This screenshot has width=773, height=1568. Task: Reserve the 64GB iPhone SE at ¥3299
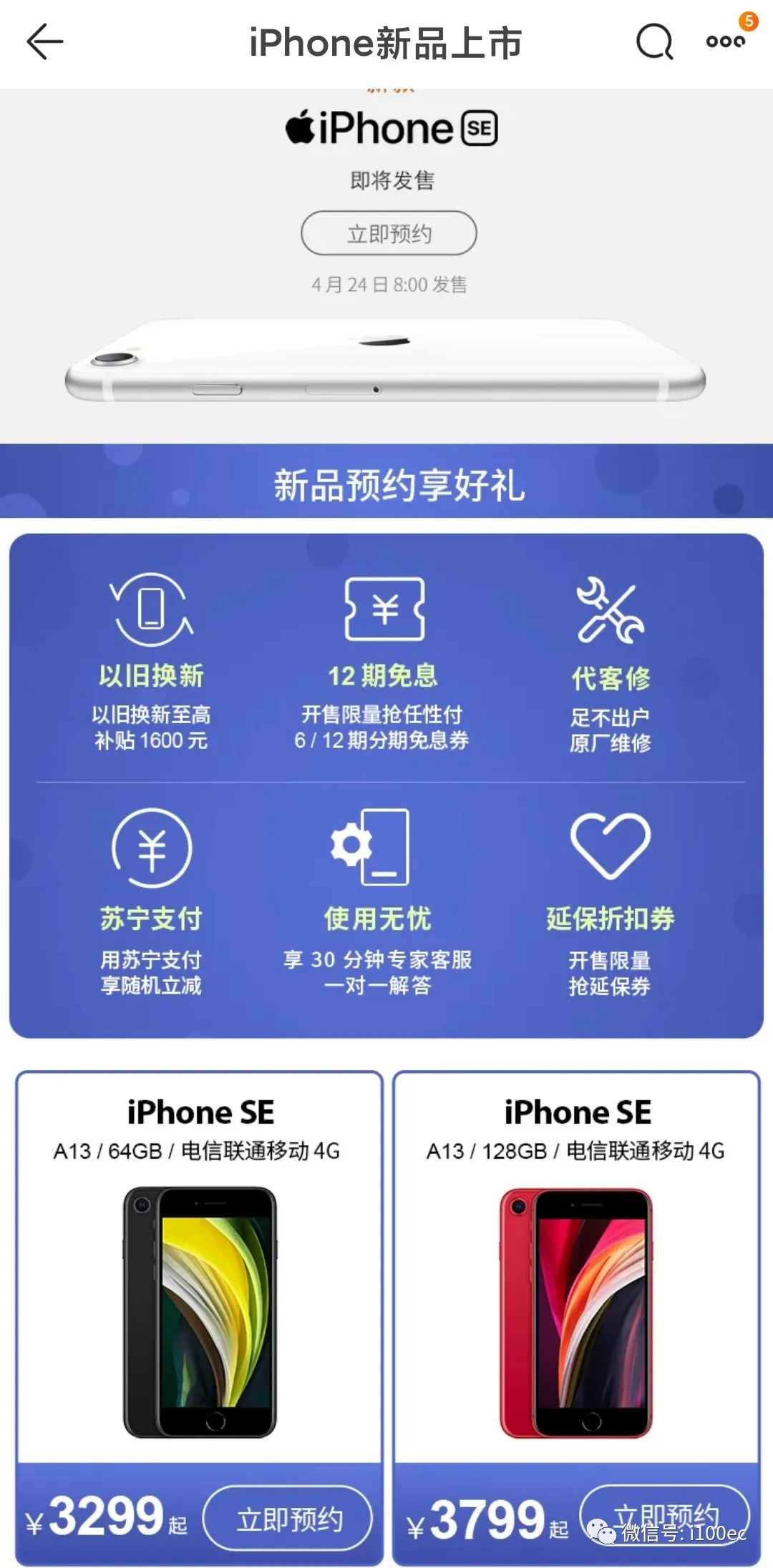pos(288,1519)
